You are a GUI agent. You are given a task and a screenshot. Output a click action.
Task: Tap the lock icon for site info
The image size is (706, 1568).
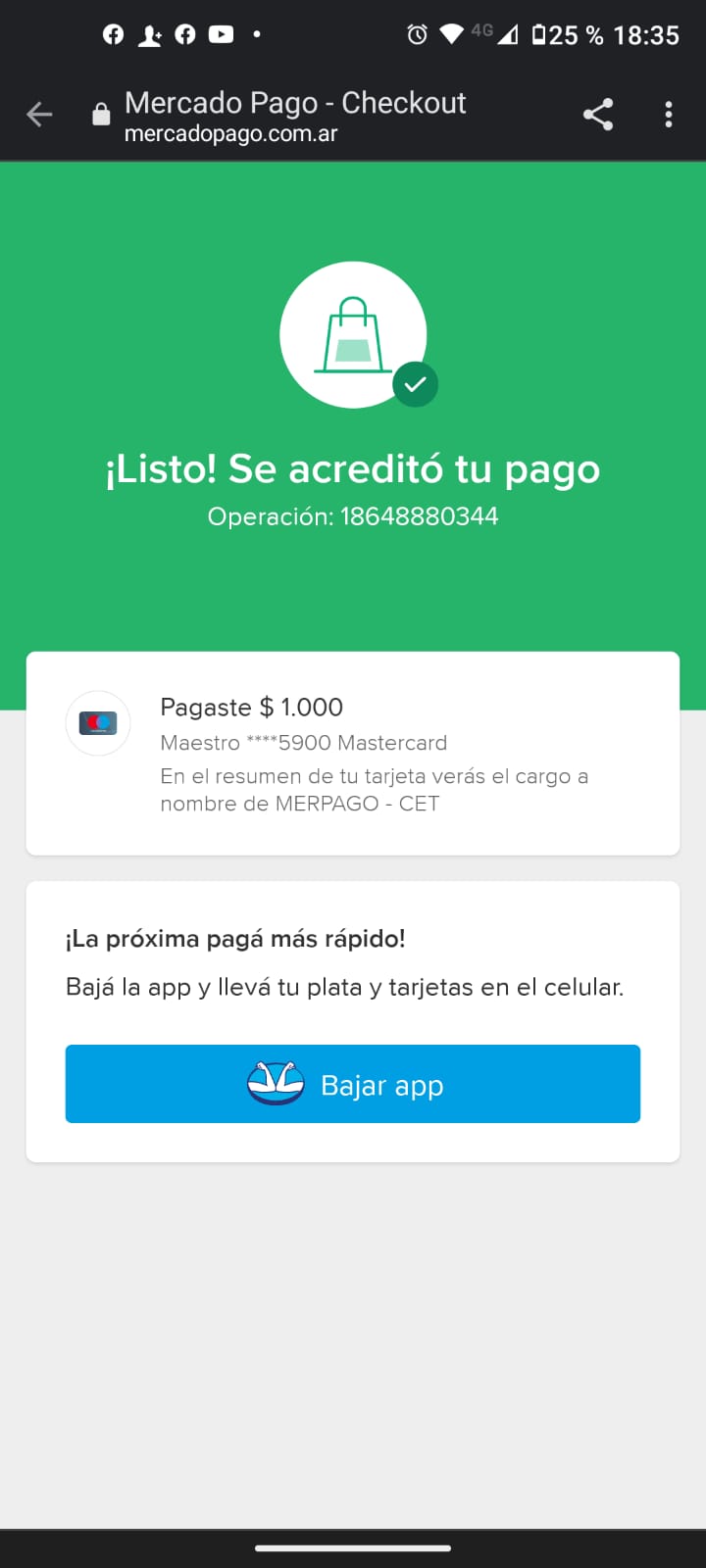(x=101, y=115)
